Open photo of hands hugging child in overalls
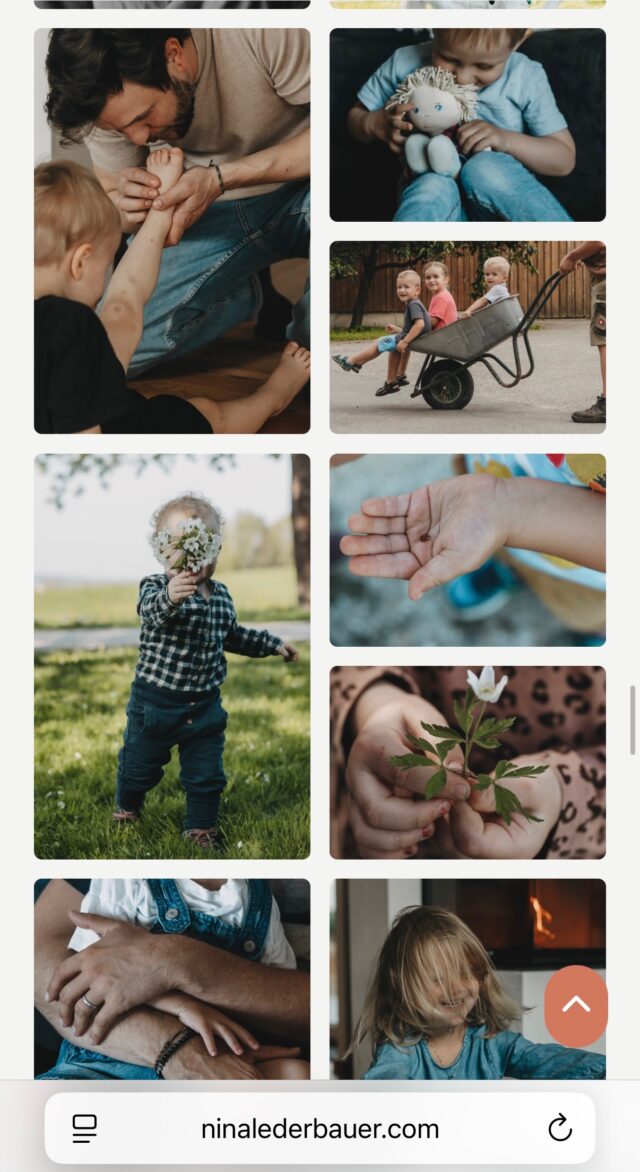This screenshot has width=640, height=1172. click(x=172, y=978)
